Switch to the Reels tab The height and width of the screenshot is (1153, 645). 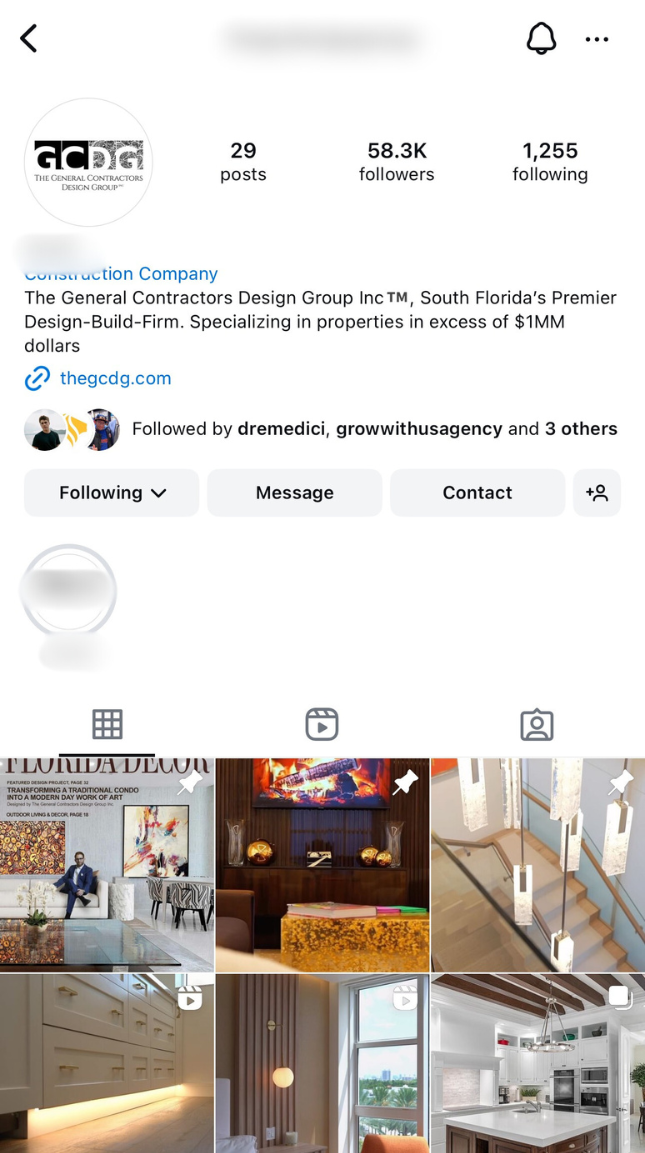coord(322,724)
